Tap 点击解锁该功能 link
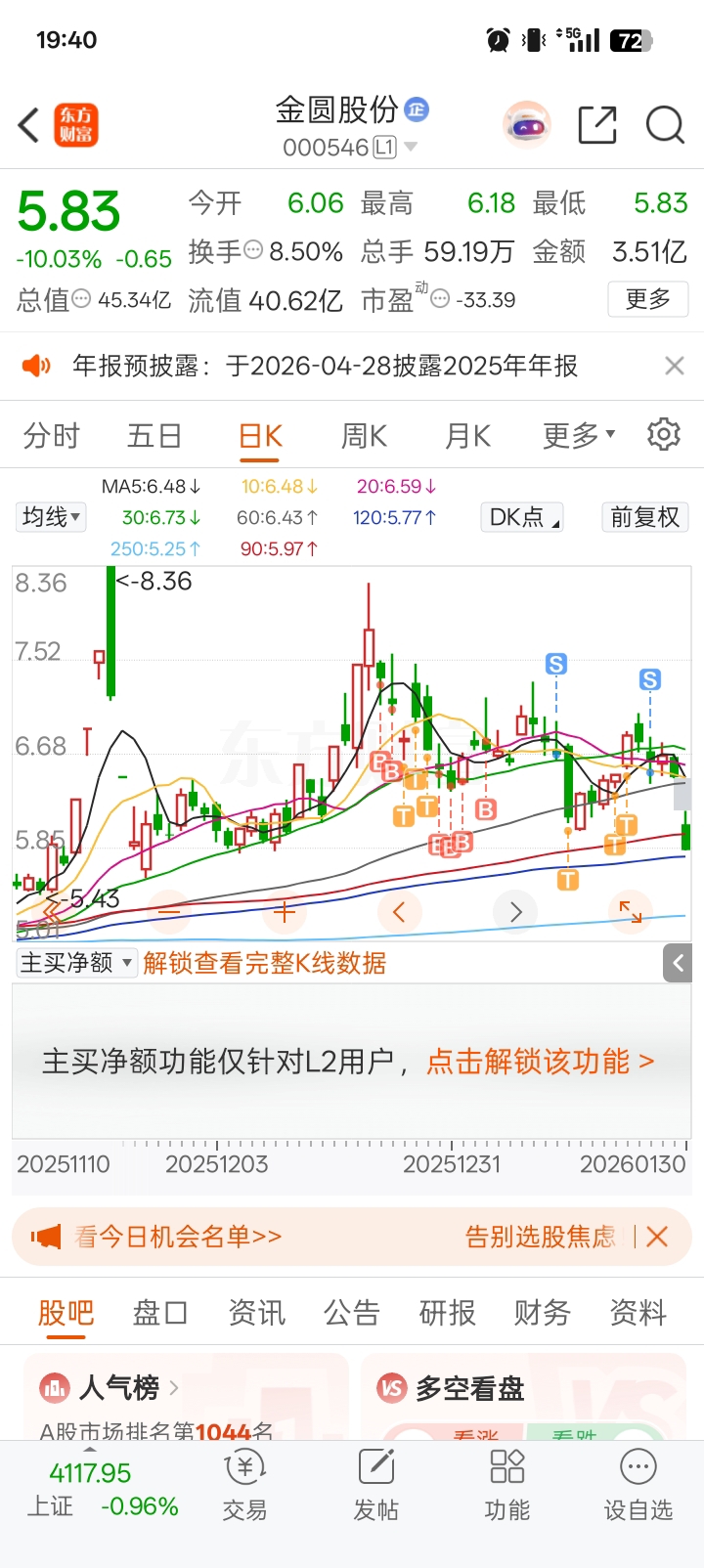This screenshot has width=704, height=1568. tap(541, 1062)
